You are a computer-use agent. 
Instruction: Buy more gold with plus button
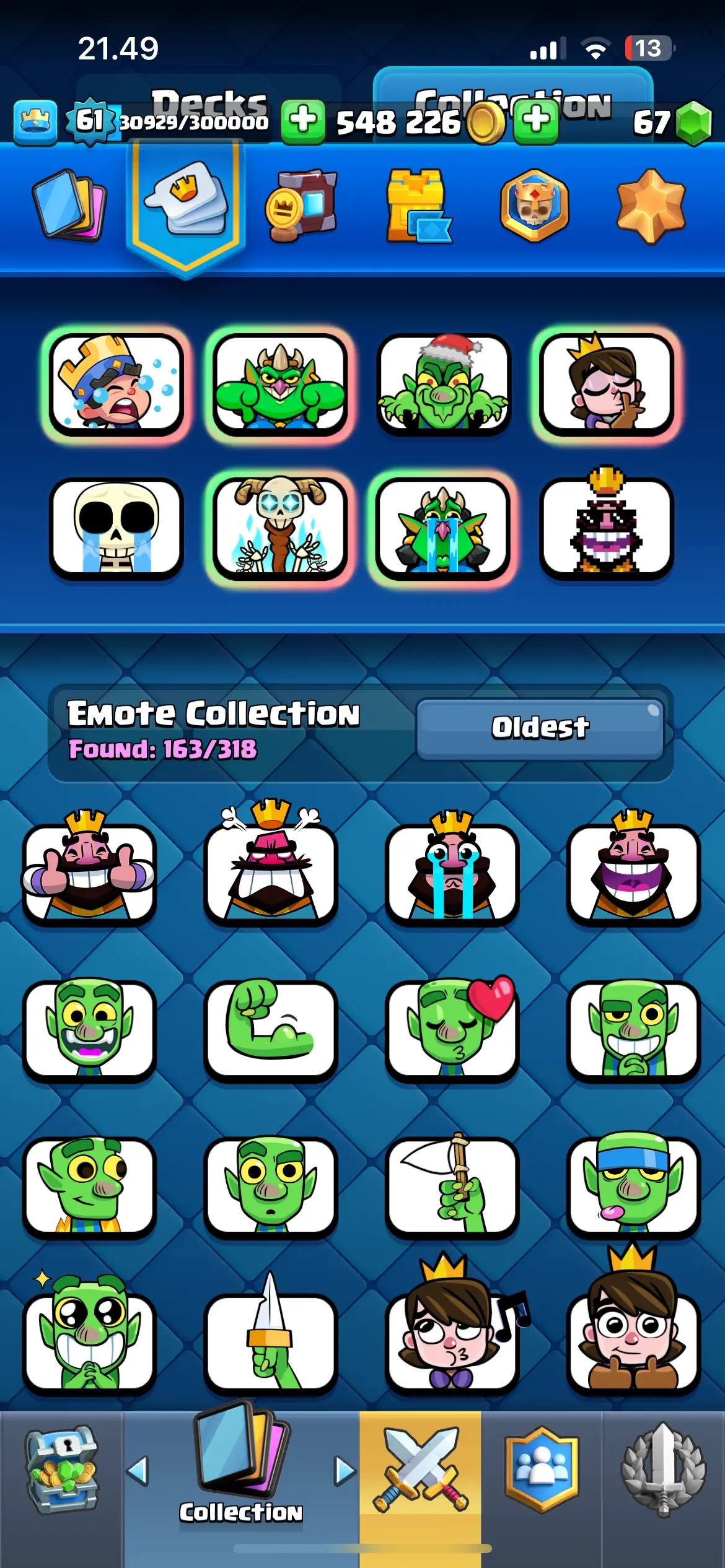303,121
